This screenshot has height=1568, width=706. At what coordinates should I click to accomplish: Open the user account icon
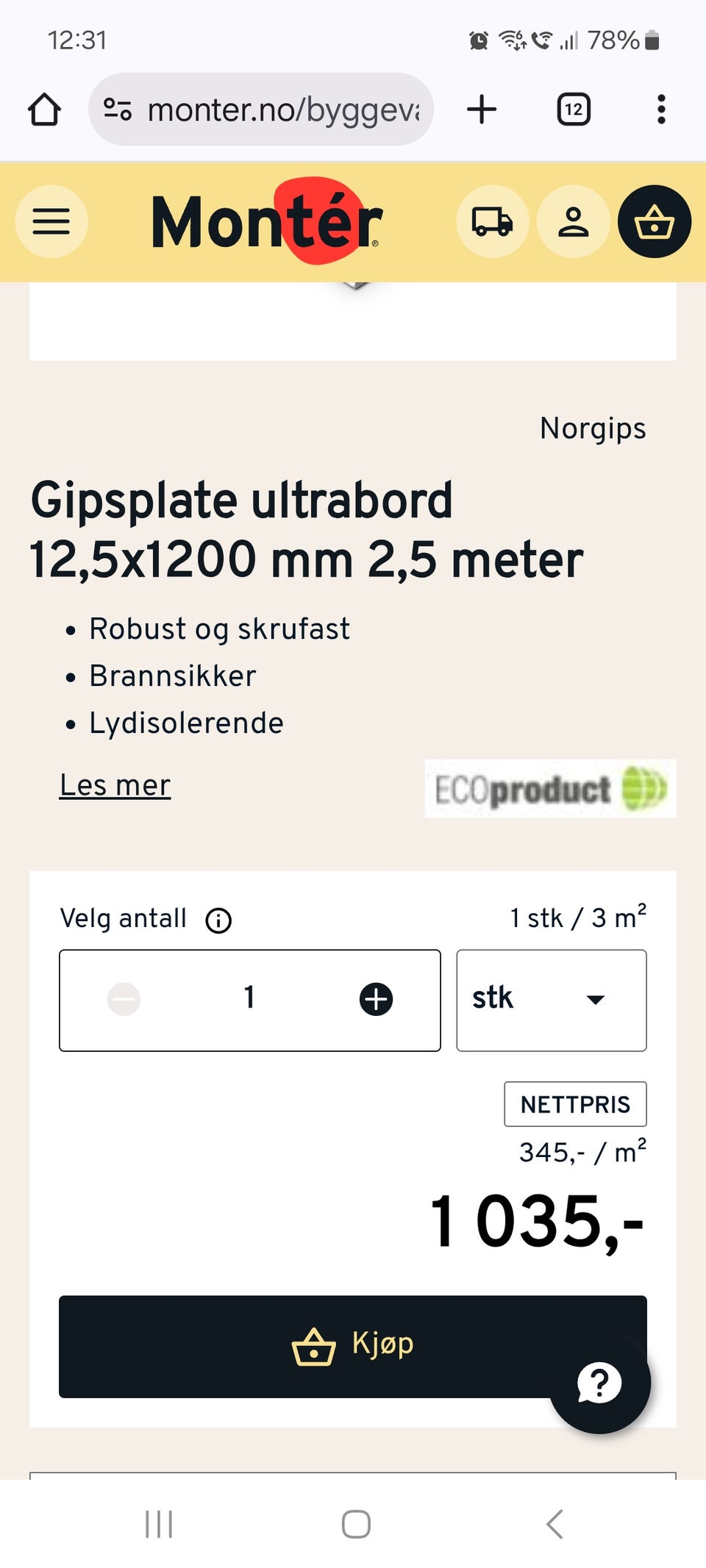(x=573, y=222)
